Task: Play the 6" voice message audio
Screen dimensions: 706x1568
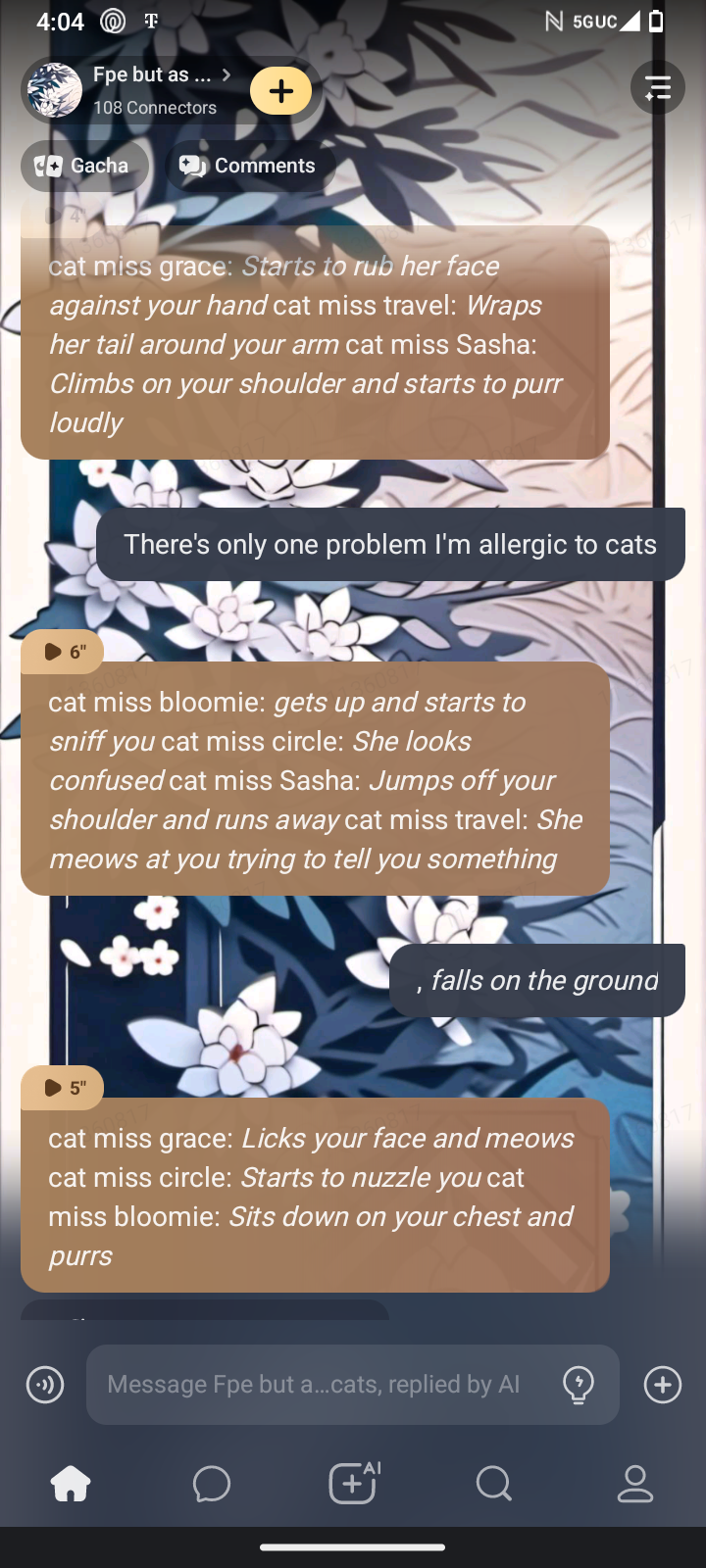Action: pos(63,652)
